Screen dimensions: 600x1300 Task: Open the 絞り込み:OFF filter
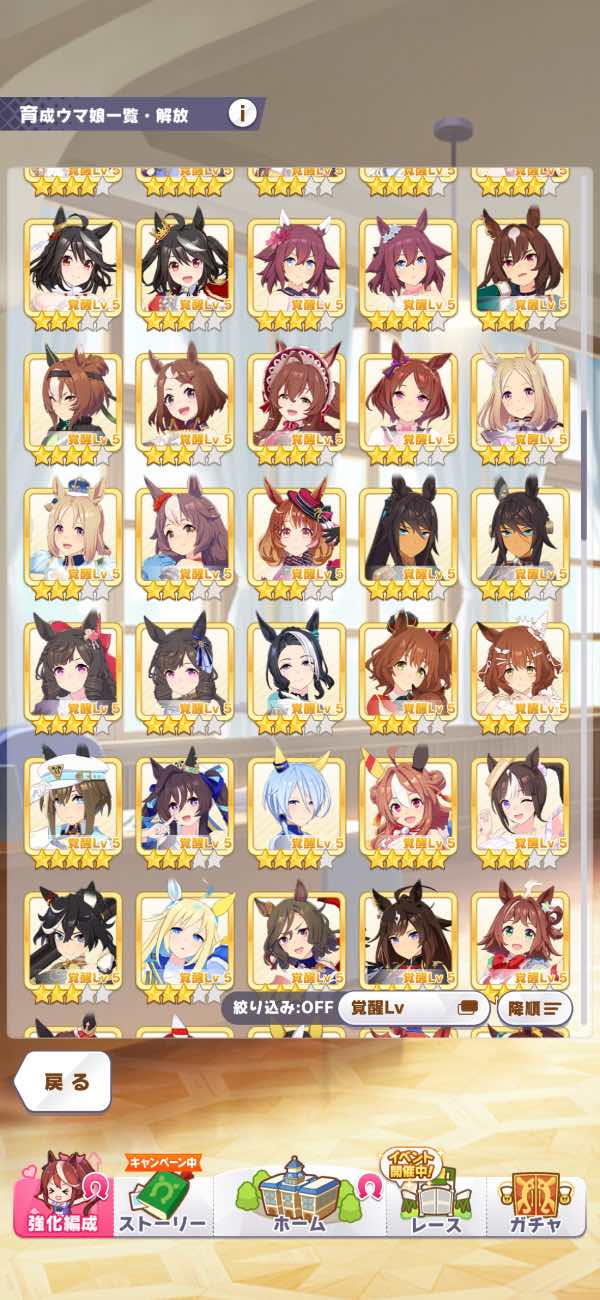[278, 1008]
